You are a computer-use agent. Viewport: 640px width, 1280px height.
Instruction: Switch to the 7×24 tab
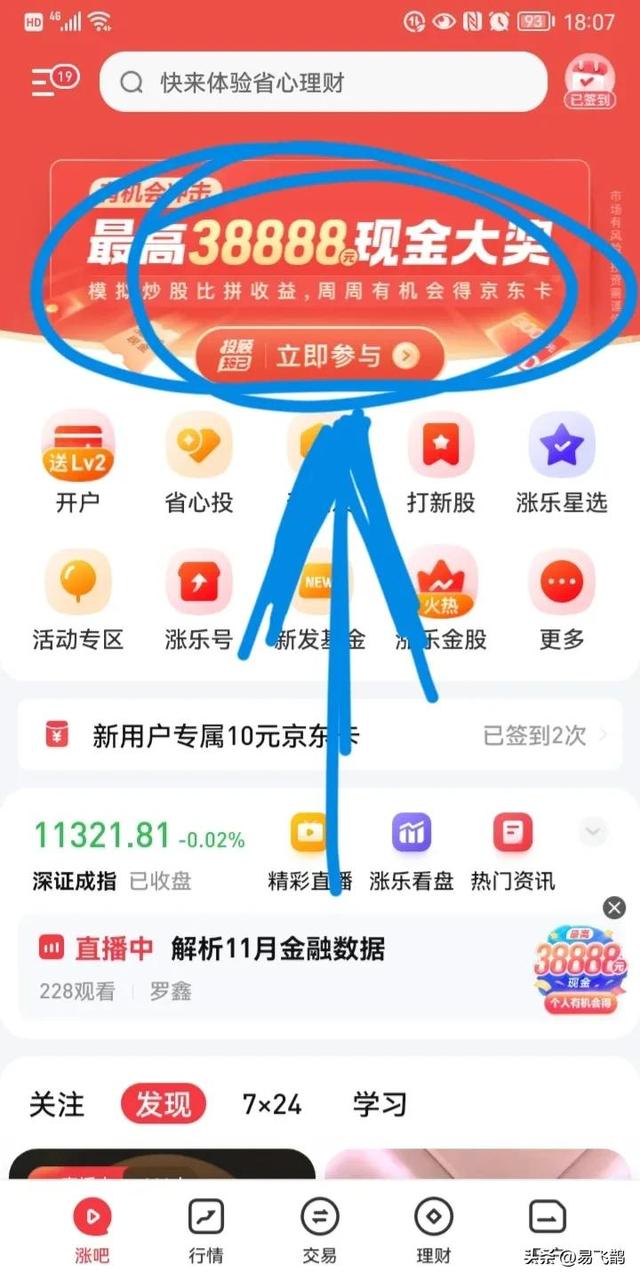coord(272,1104)
